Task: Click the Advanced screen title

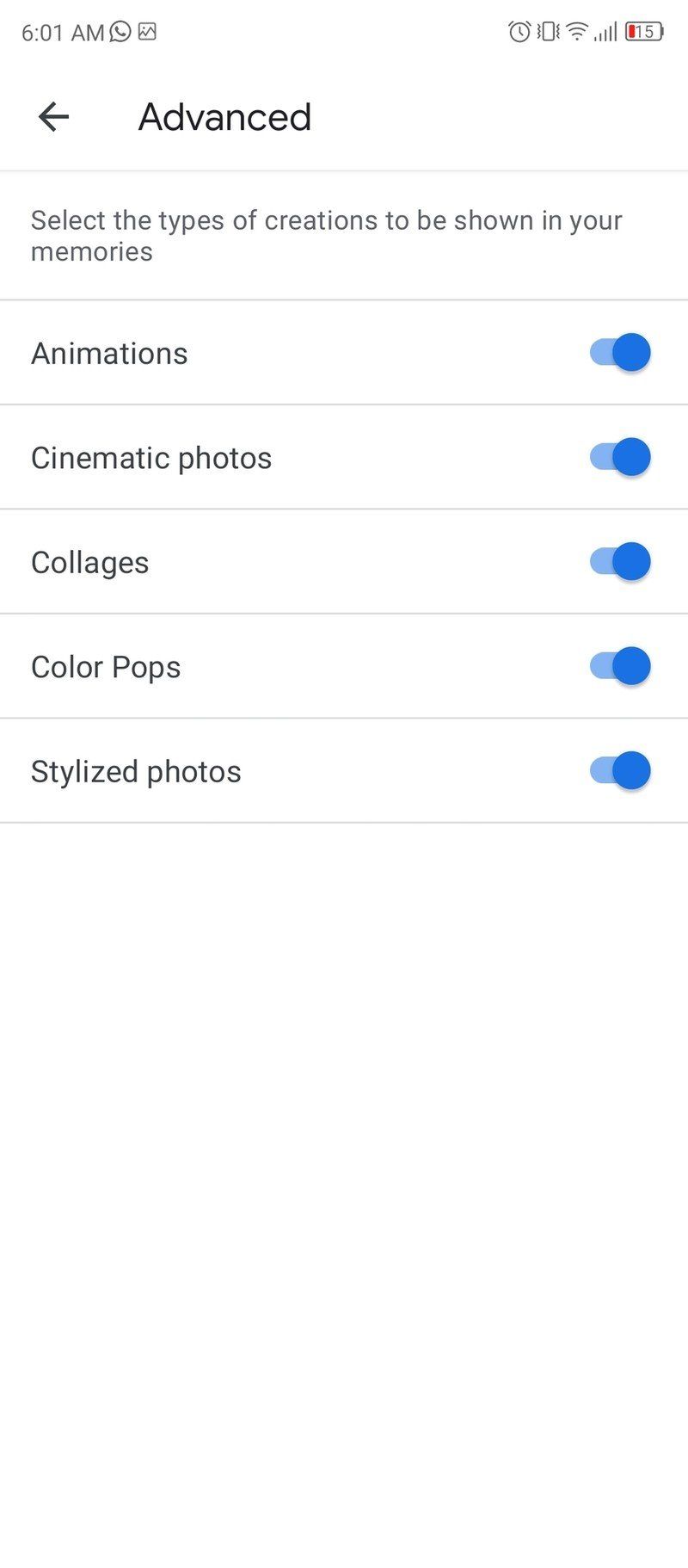Action: (x=224, y=117)
